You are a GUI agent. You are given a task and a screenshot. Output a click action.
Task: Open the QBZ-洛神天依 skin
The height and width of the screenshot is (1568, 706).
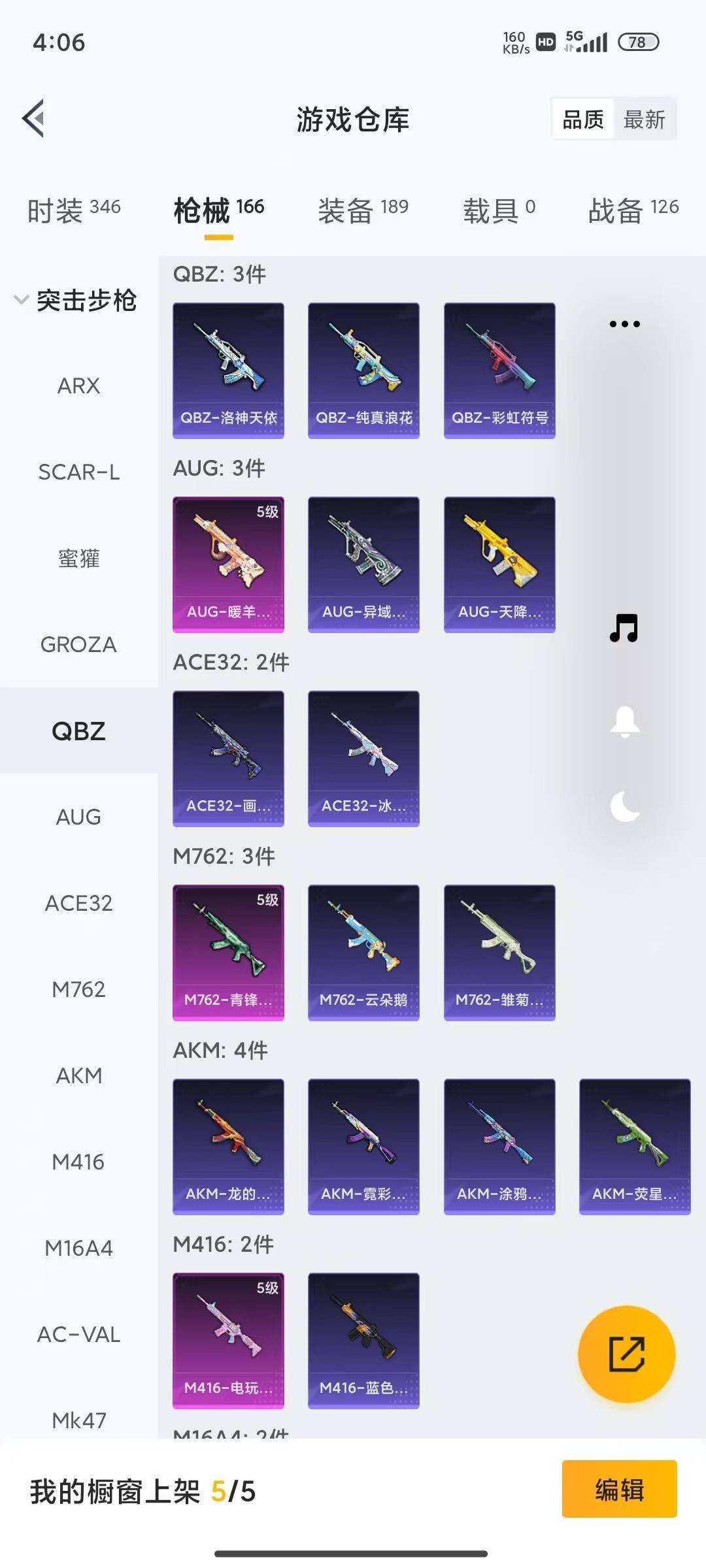228,370
